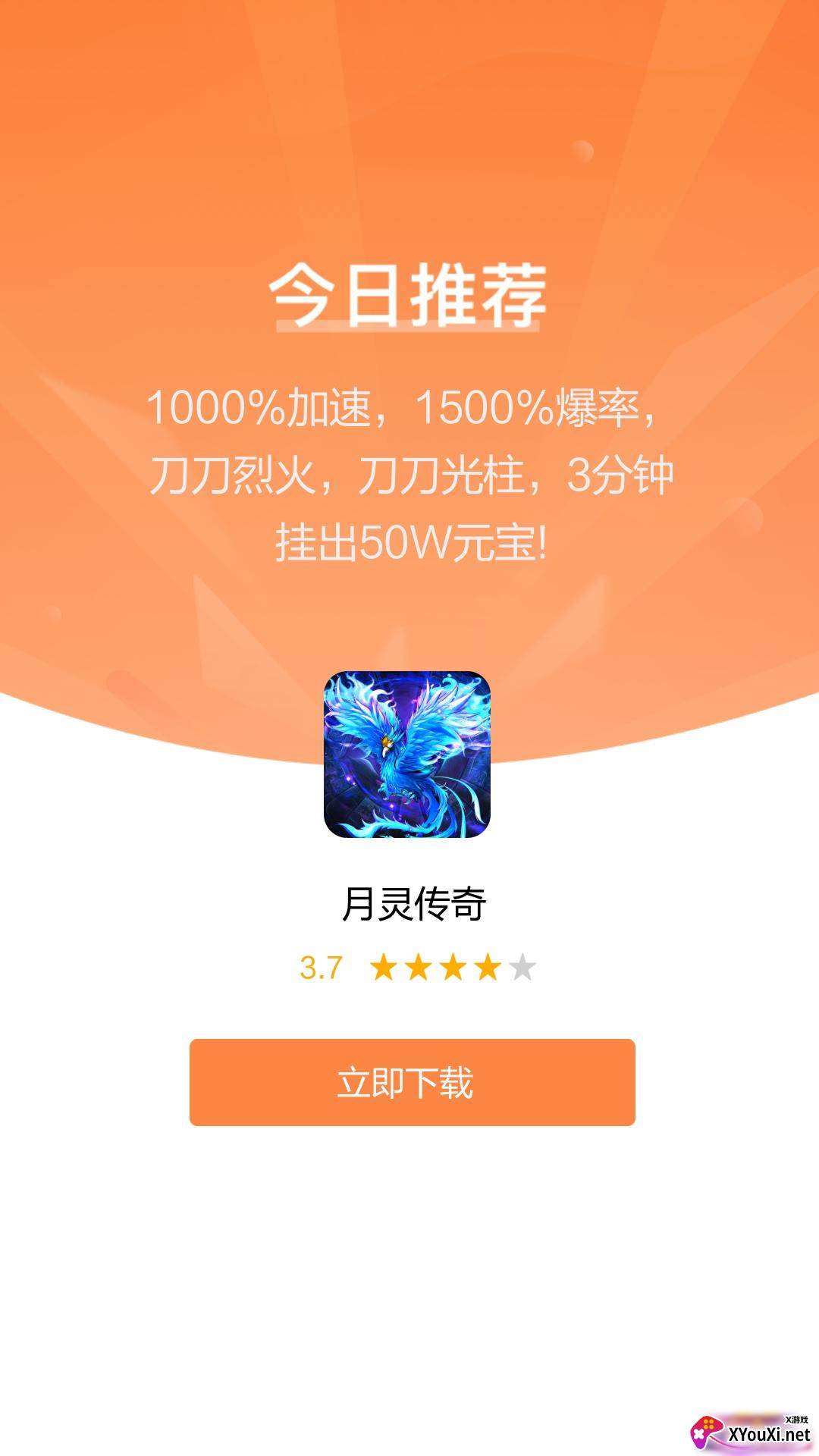Viewport: 819px width, 1456px height.
Task: Tap the 立即下载 download button
Action: pyautogui.click(x=412, y=1082)
